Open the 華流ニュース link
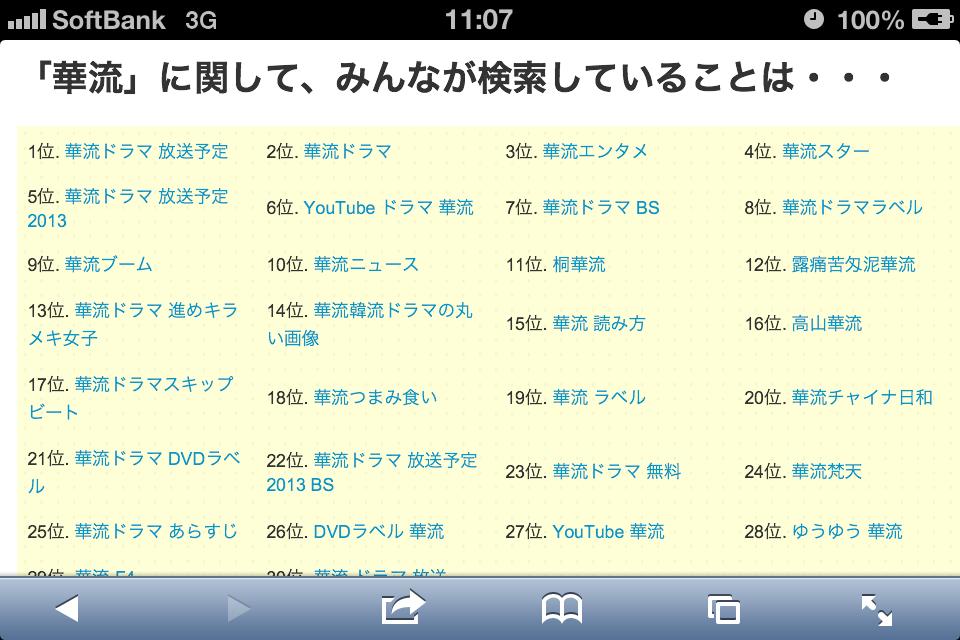This screenshot has width=960, height=640. tap(366, 265)
